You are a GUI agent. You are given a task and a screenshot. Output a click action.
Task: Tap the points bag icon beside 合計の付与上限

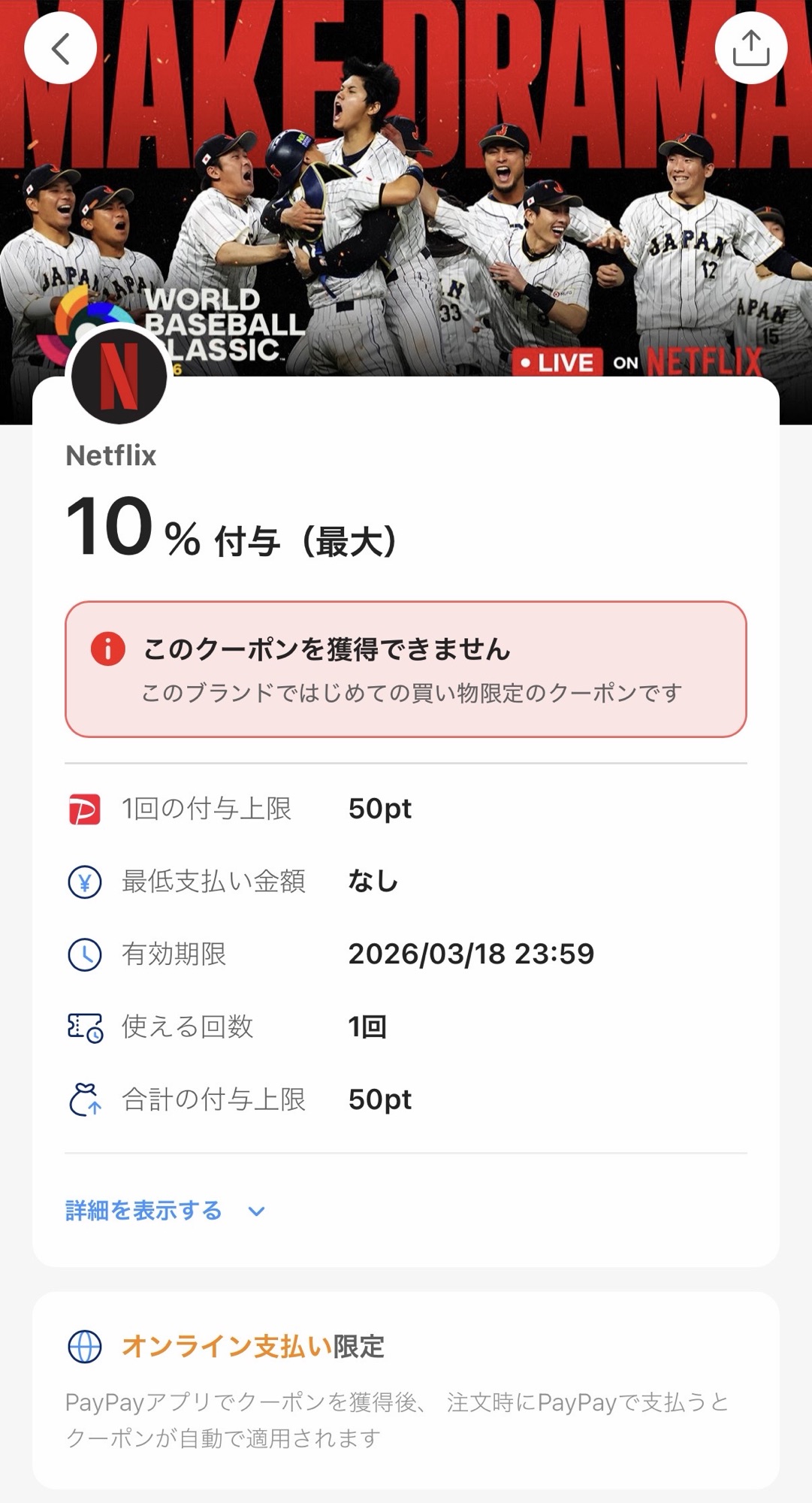click(x=85, y=1098)
